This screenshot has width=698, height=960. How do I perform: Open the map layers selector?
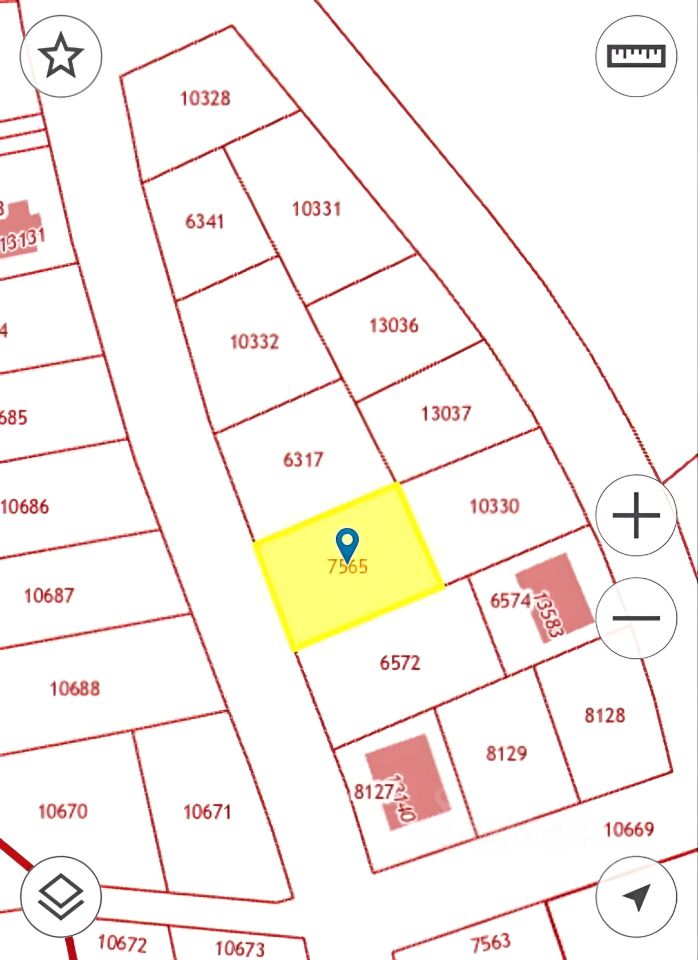pyautogui.click(x=61, y=896)
